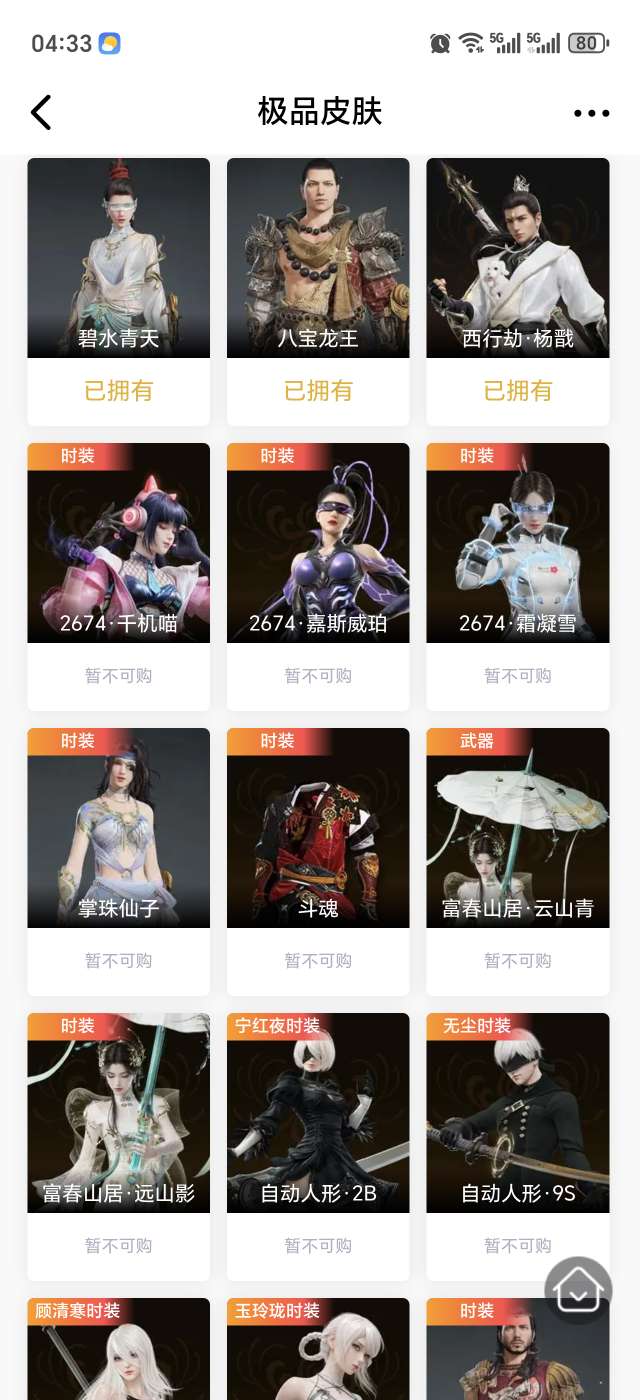640x1400 pixels.
Task: Tap the floating home button
Action: (x=578, y=1291)
